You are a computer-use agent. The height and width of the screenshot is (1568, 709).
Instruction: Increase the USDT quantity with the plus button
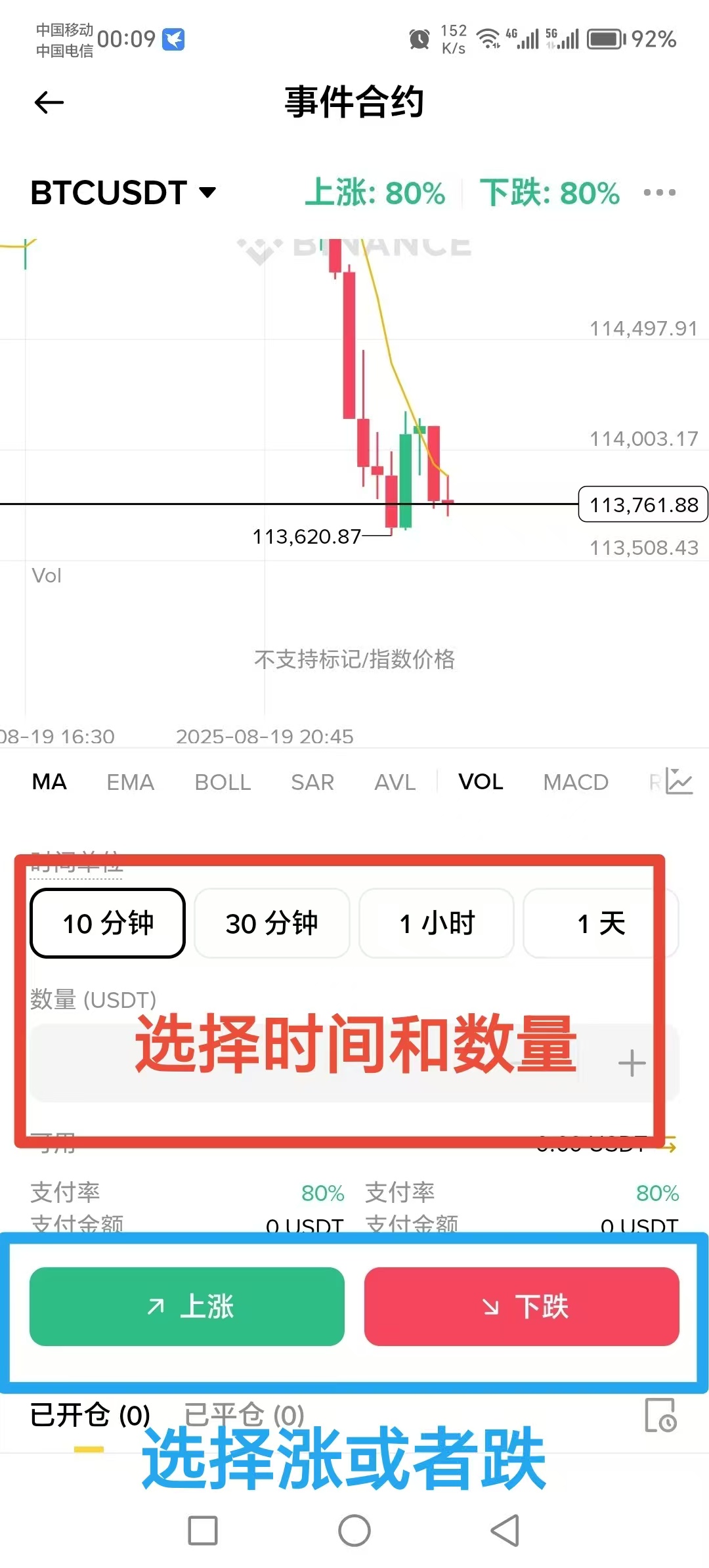[632, 1063]
